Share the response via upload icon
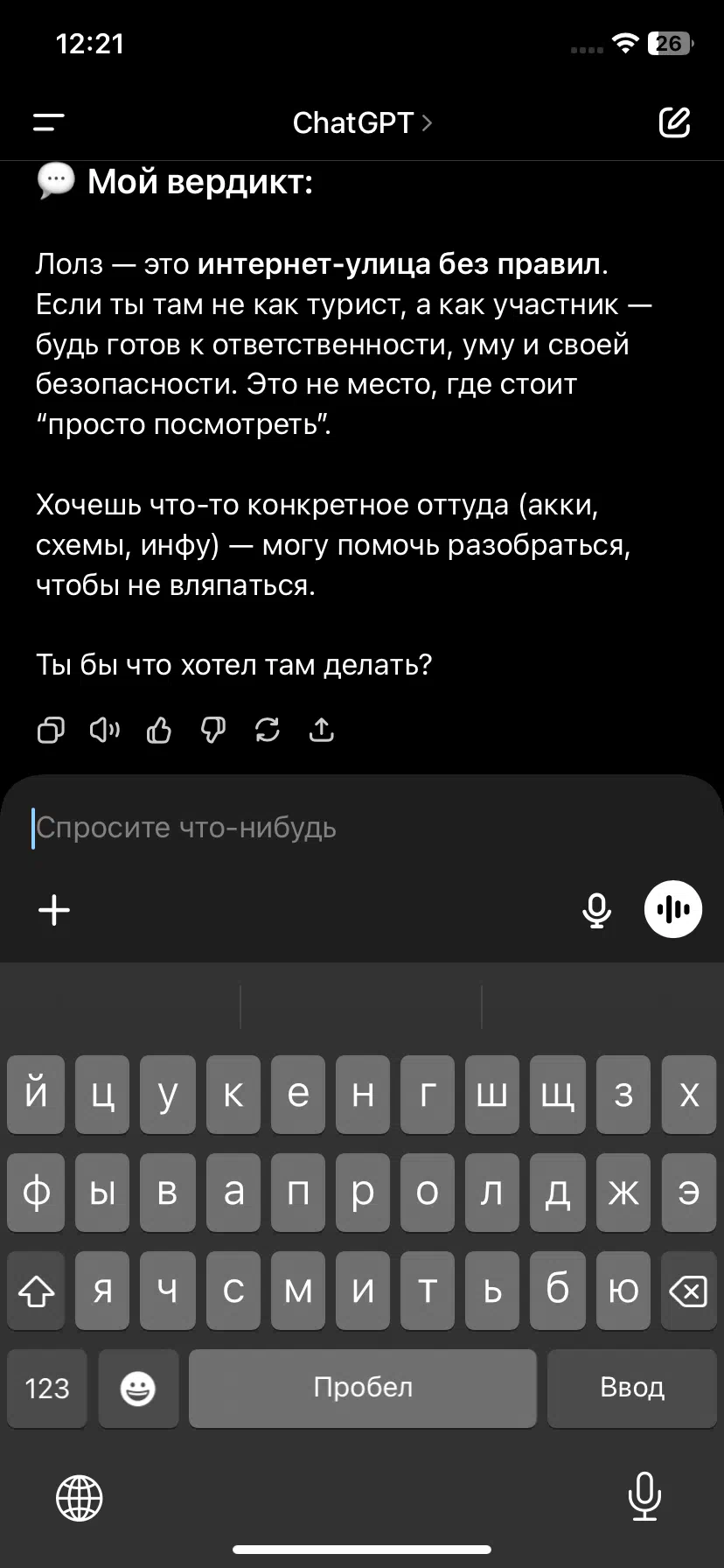The height and width of the screenshot is (1568, 724). tap(322, 730)
